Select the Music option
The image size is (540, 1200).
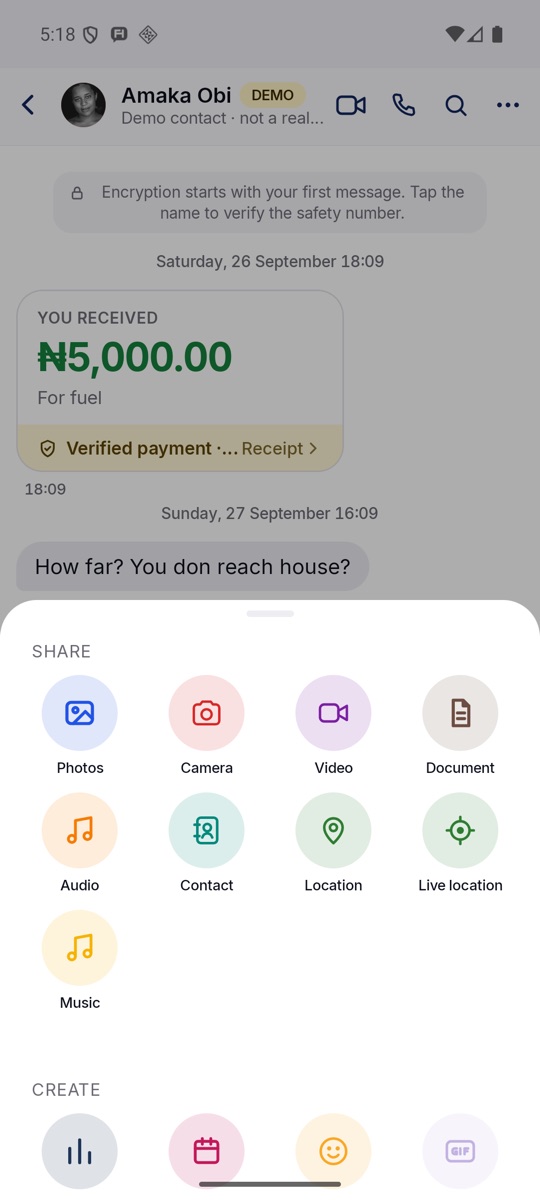pyautogui.click(x=80, y=960)
